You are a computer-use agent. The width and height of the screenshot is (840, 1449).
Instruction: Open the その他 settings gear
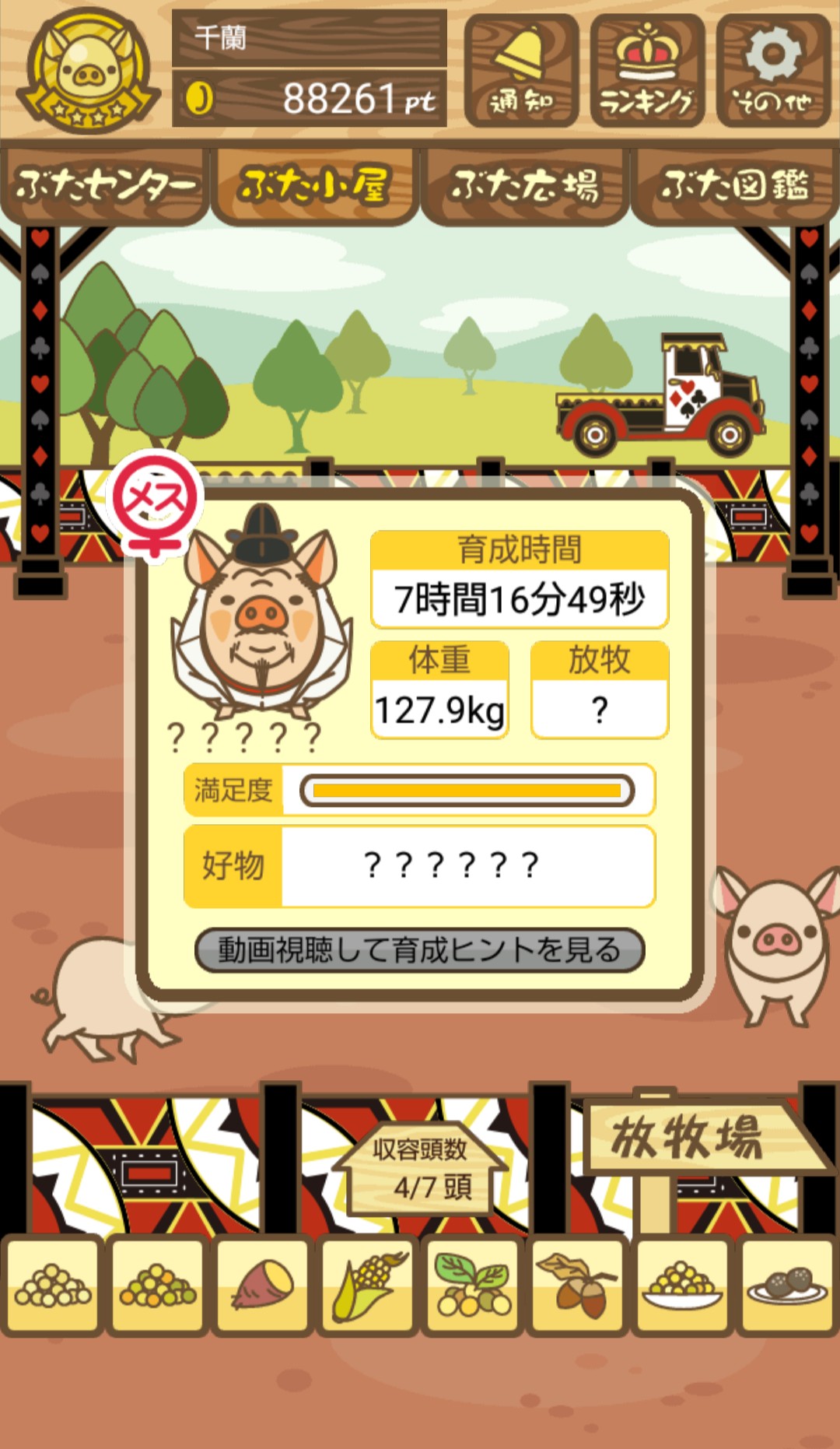click(x=773, y=70)
